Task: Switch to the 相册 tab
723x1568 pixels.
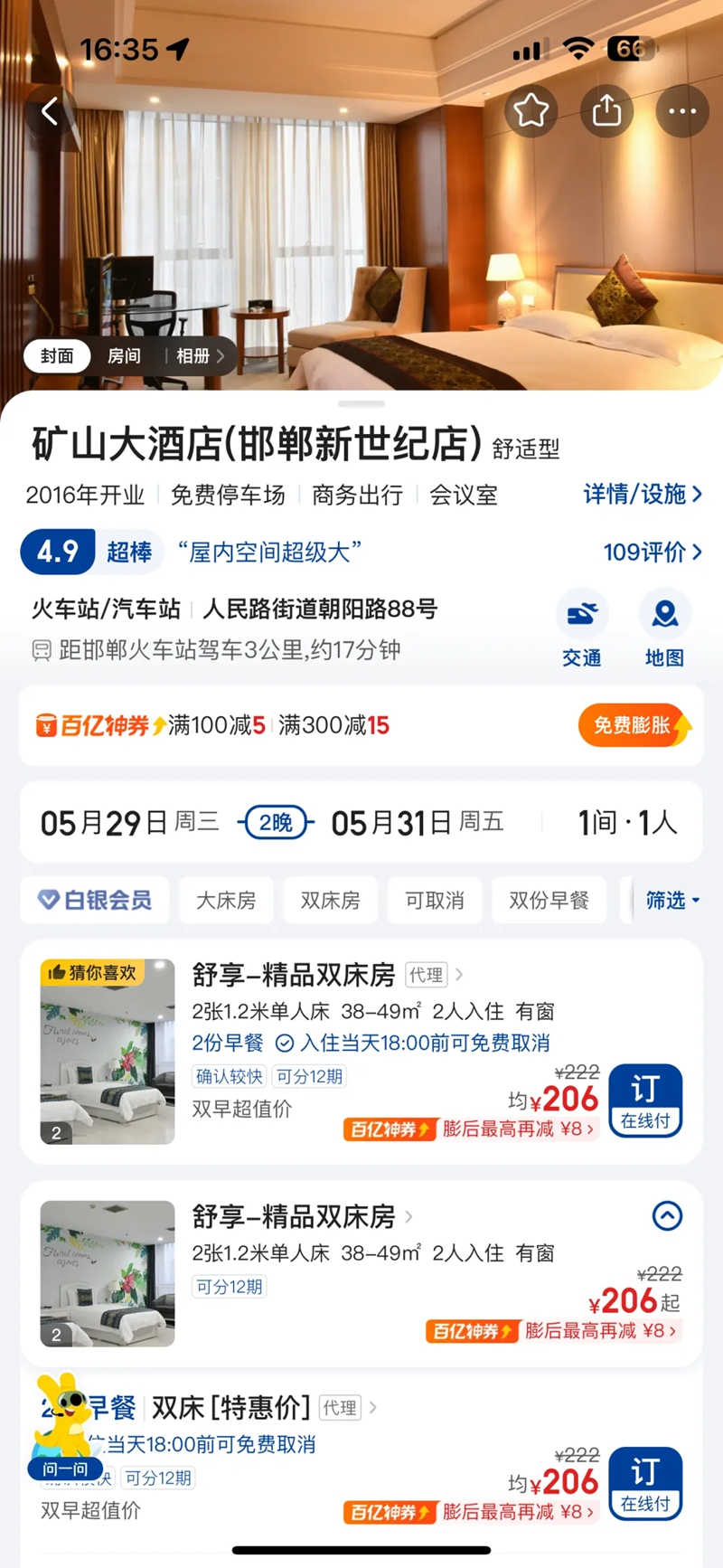Action: coord(192,356)
